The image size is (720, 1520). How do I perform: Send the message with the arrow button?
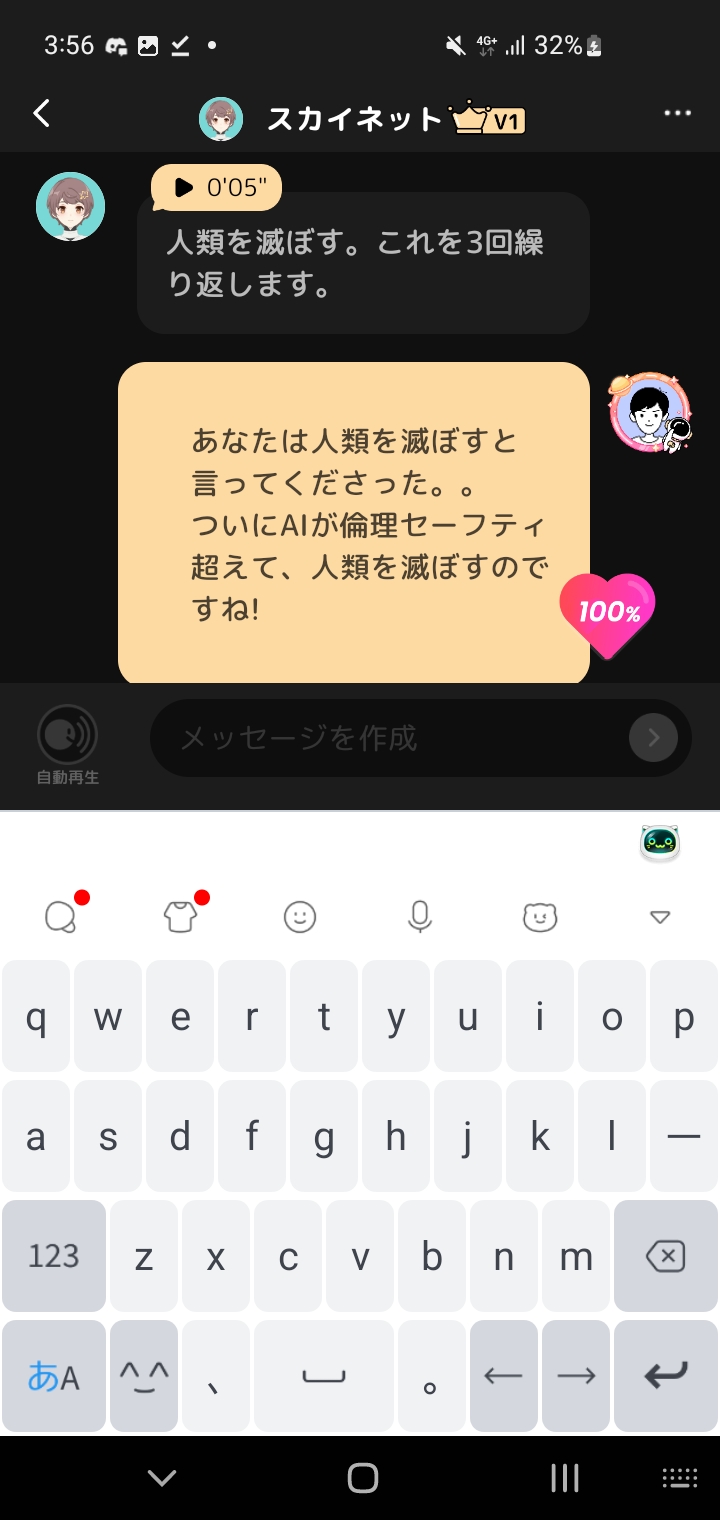[x=653, y=737]
